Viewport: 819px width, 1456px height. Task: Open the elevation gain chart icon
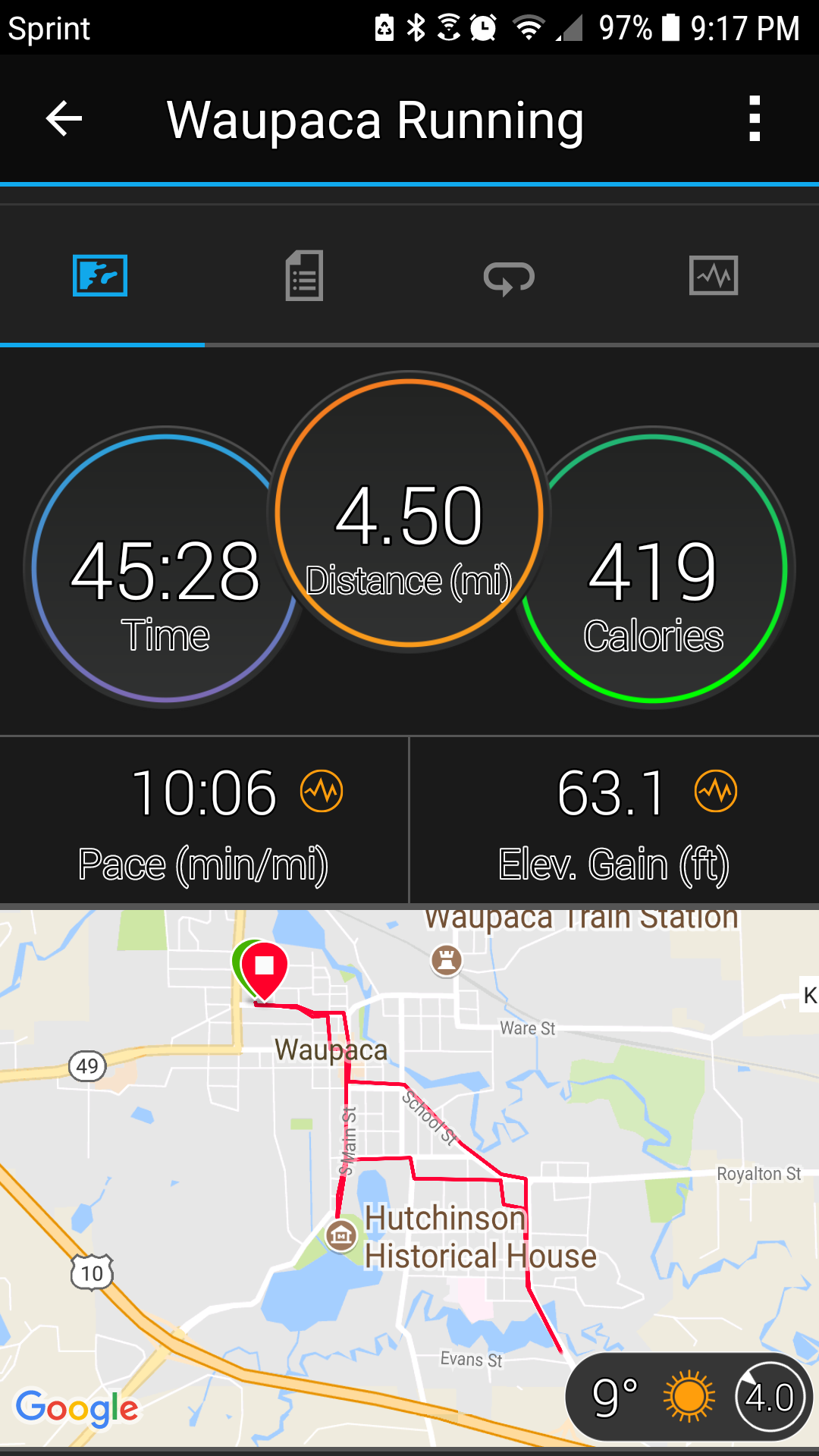point(715,792)
